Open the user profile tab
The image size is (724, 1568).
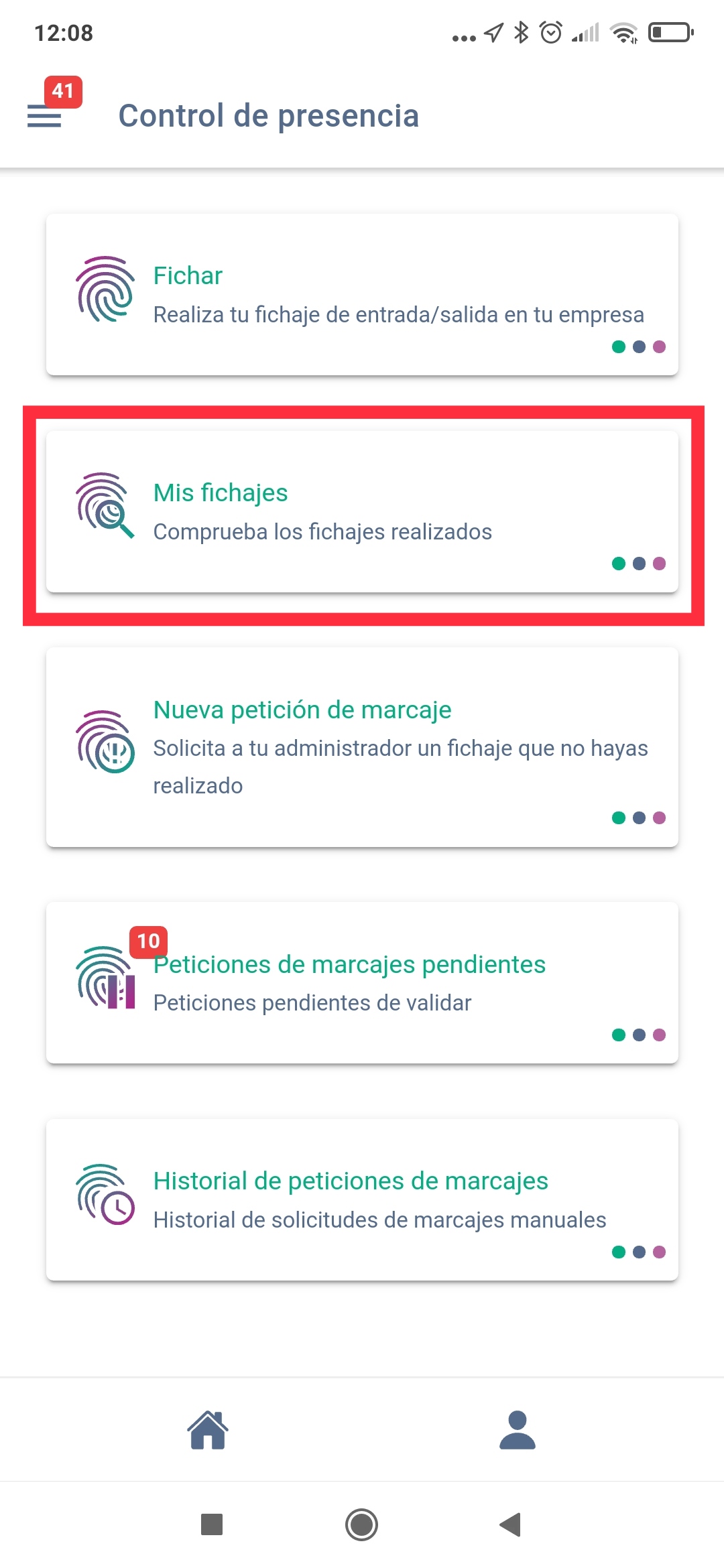click(517, 1430)
